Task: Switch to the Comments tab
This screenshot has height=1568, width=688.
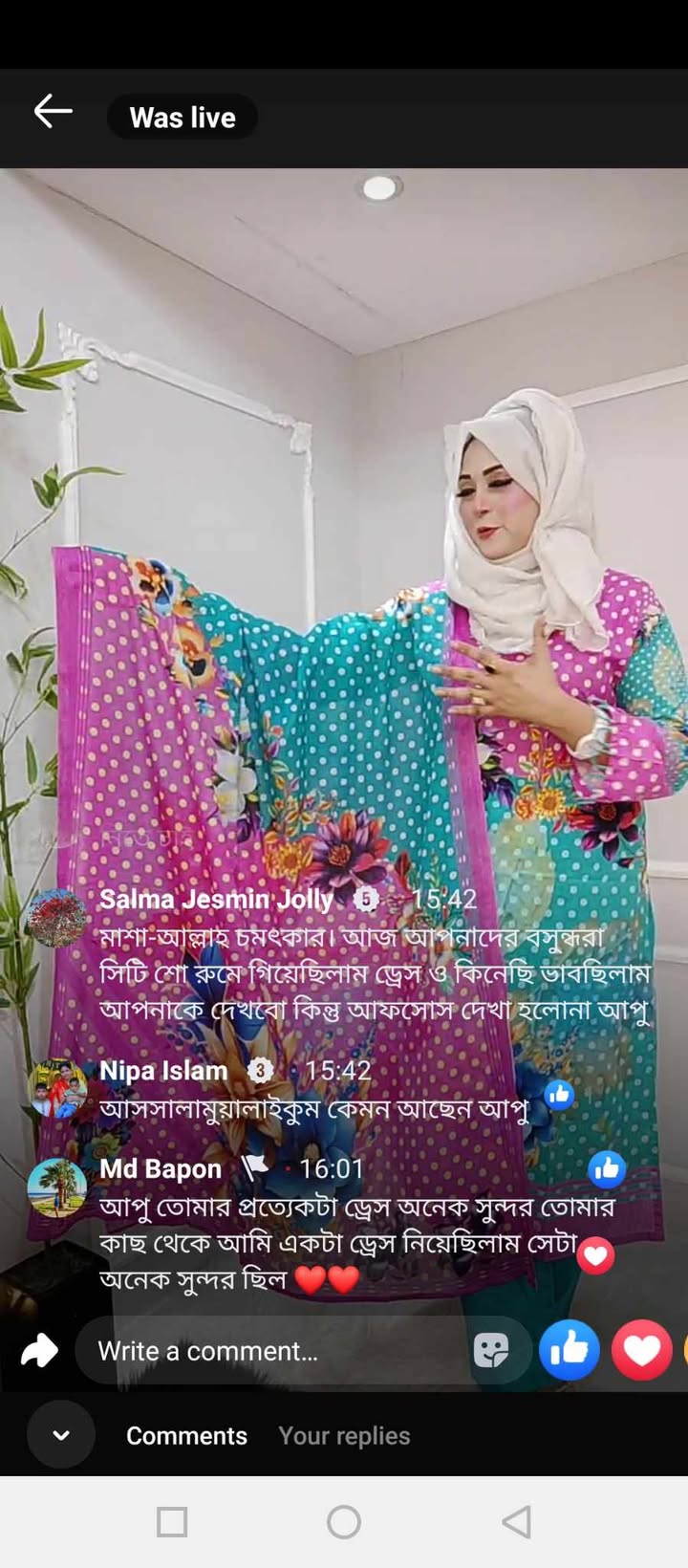Action: click(x=186, y=1435)
